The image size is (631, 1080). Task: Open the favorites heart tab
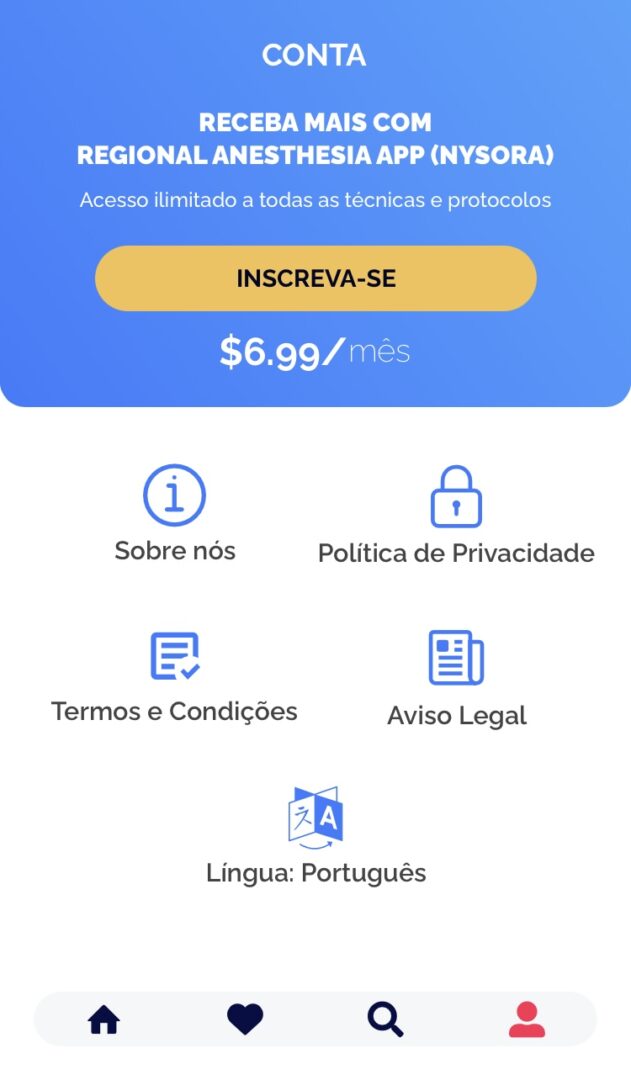245,1019
